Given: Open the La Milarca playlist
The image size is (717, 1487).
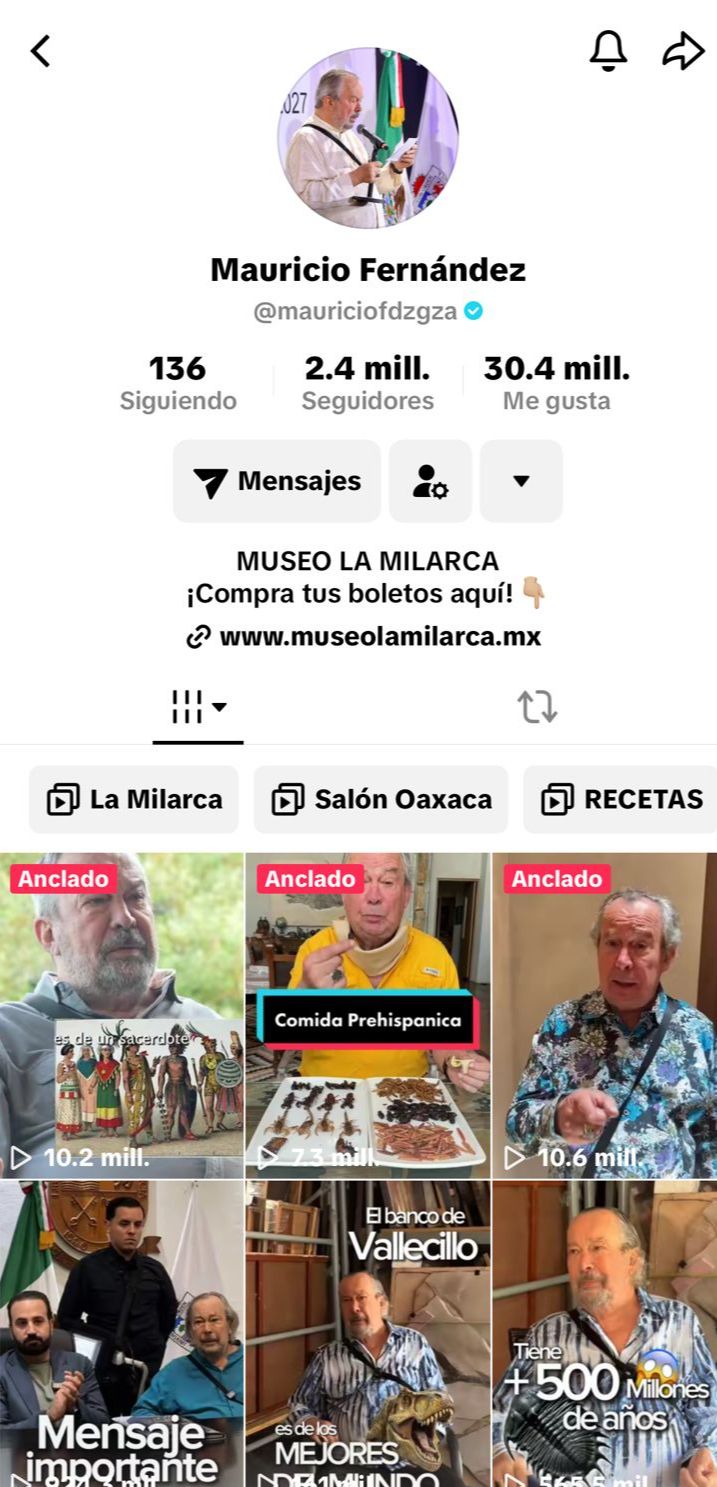Looking at the screenshot, I should (x=134, y=799).
